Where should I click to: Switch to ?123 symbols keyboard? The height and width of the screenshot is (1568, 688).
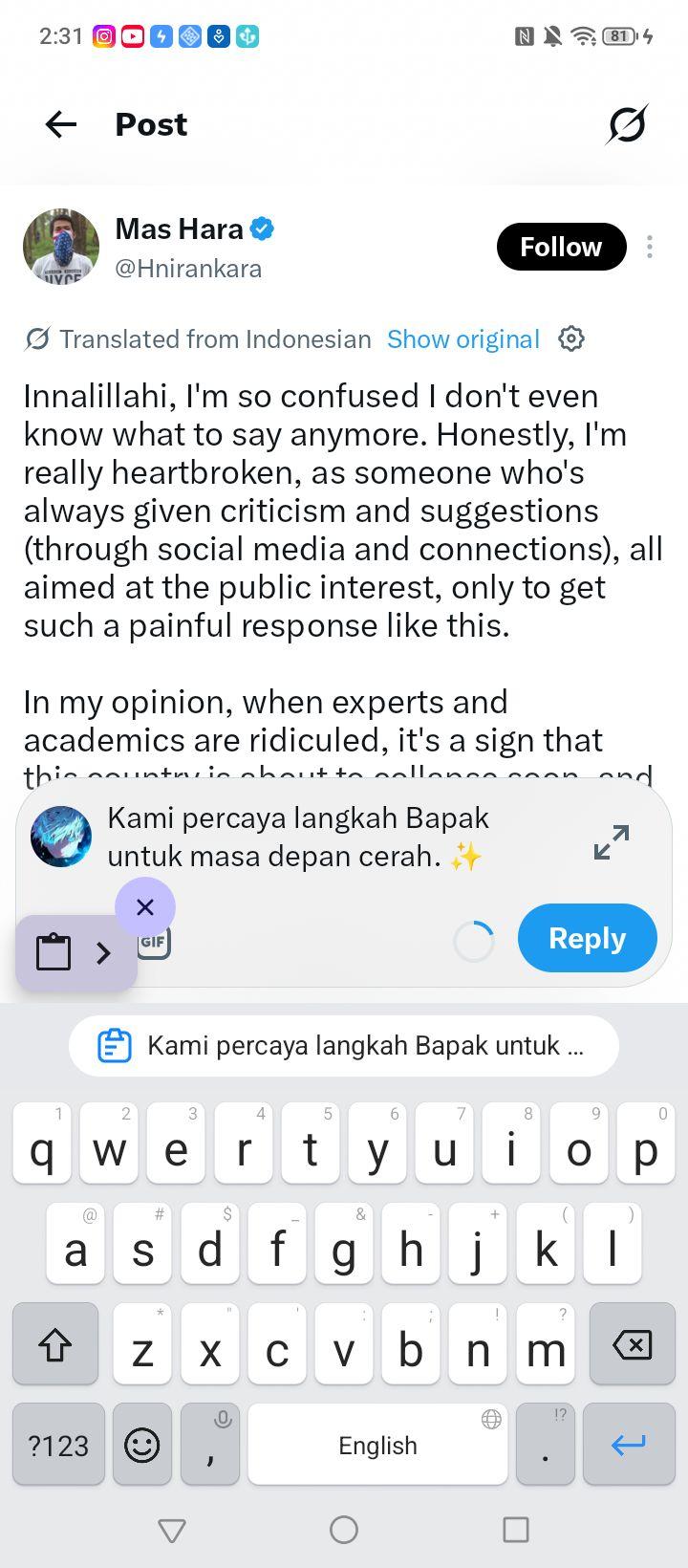click(58, 1444)
